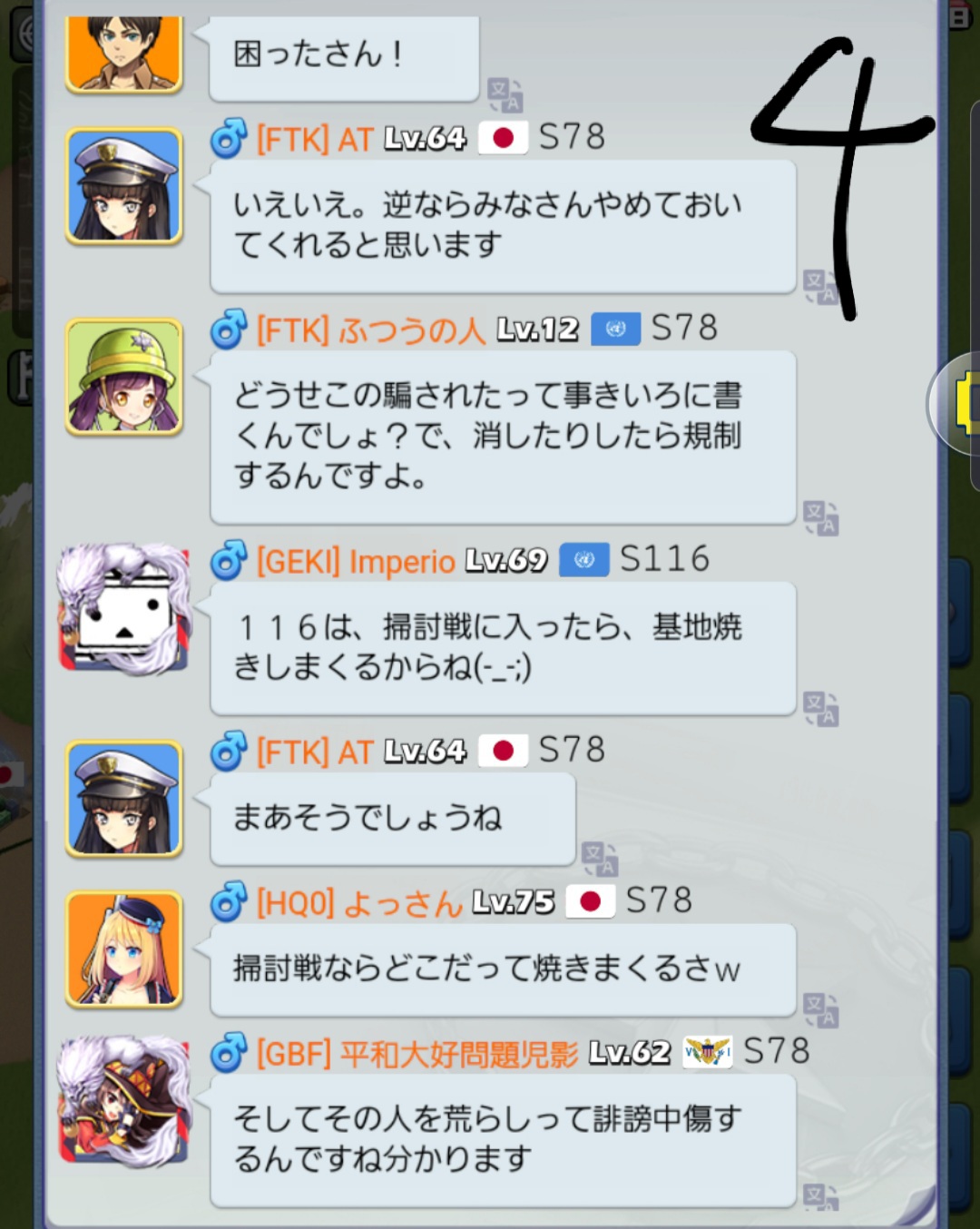View 平和大好問題児影's avatar profile

point(124,1100)
